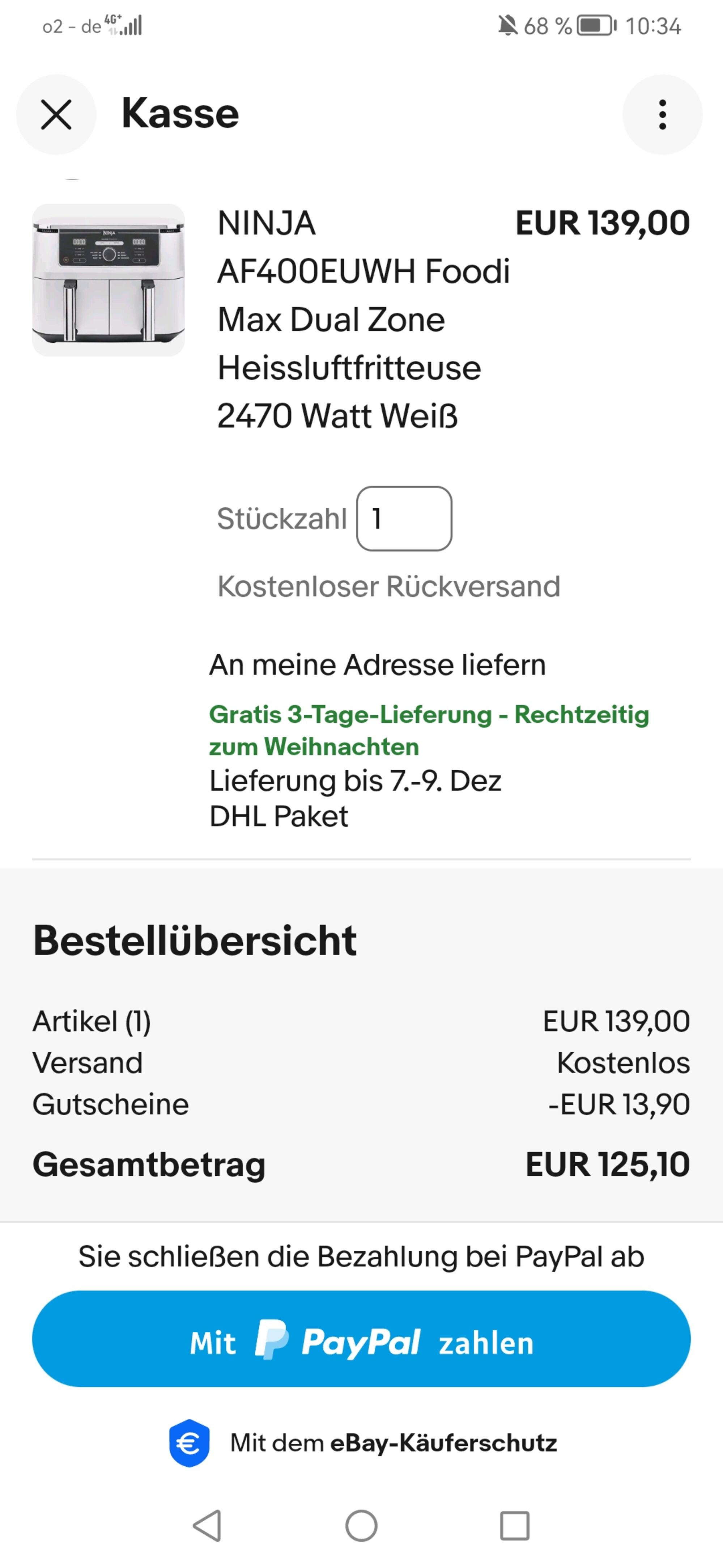723x1568 pixels.
Task: Close the Kasse checkout screen
Action: (x=56, y=114)
